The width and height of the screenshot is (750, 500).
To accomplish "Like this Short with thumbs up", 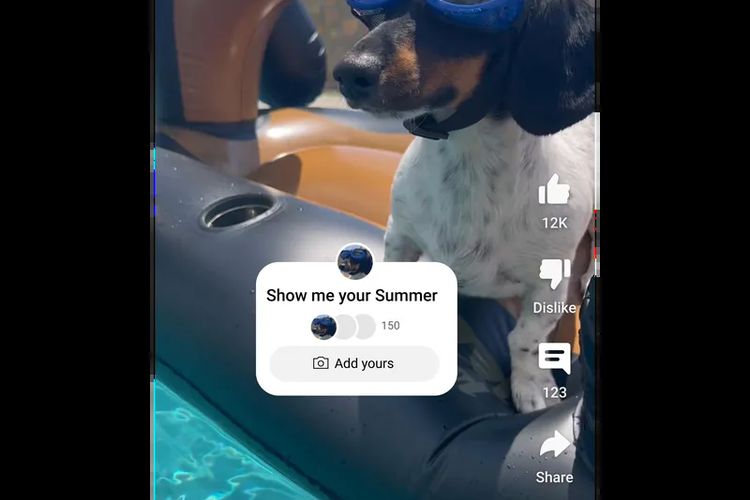I will coord(554,189).
